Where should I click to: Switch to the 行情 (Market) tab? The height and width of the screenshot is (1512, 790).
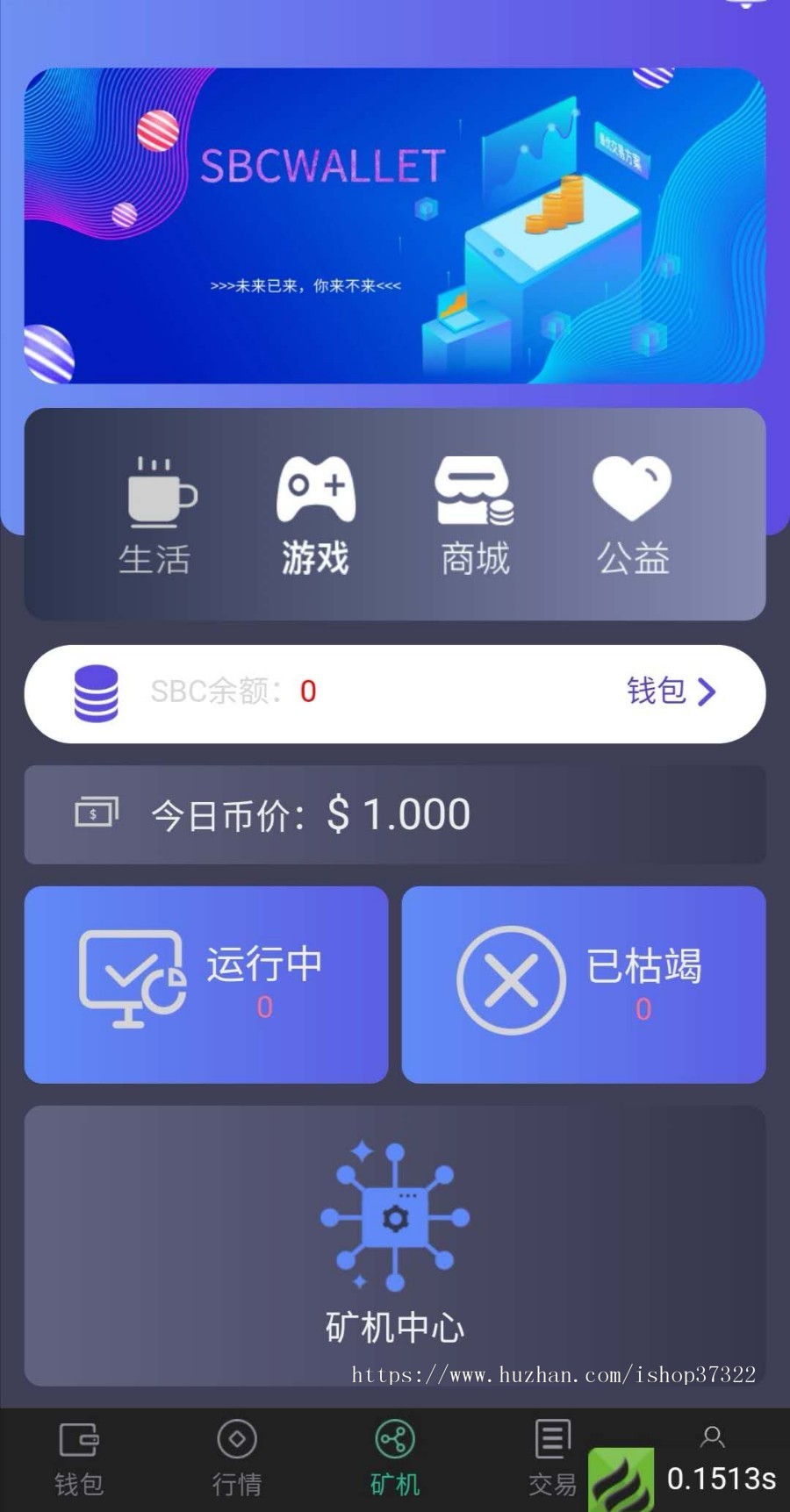237,1457
